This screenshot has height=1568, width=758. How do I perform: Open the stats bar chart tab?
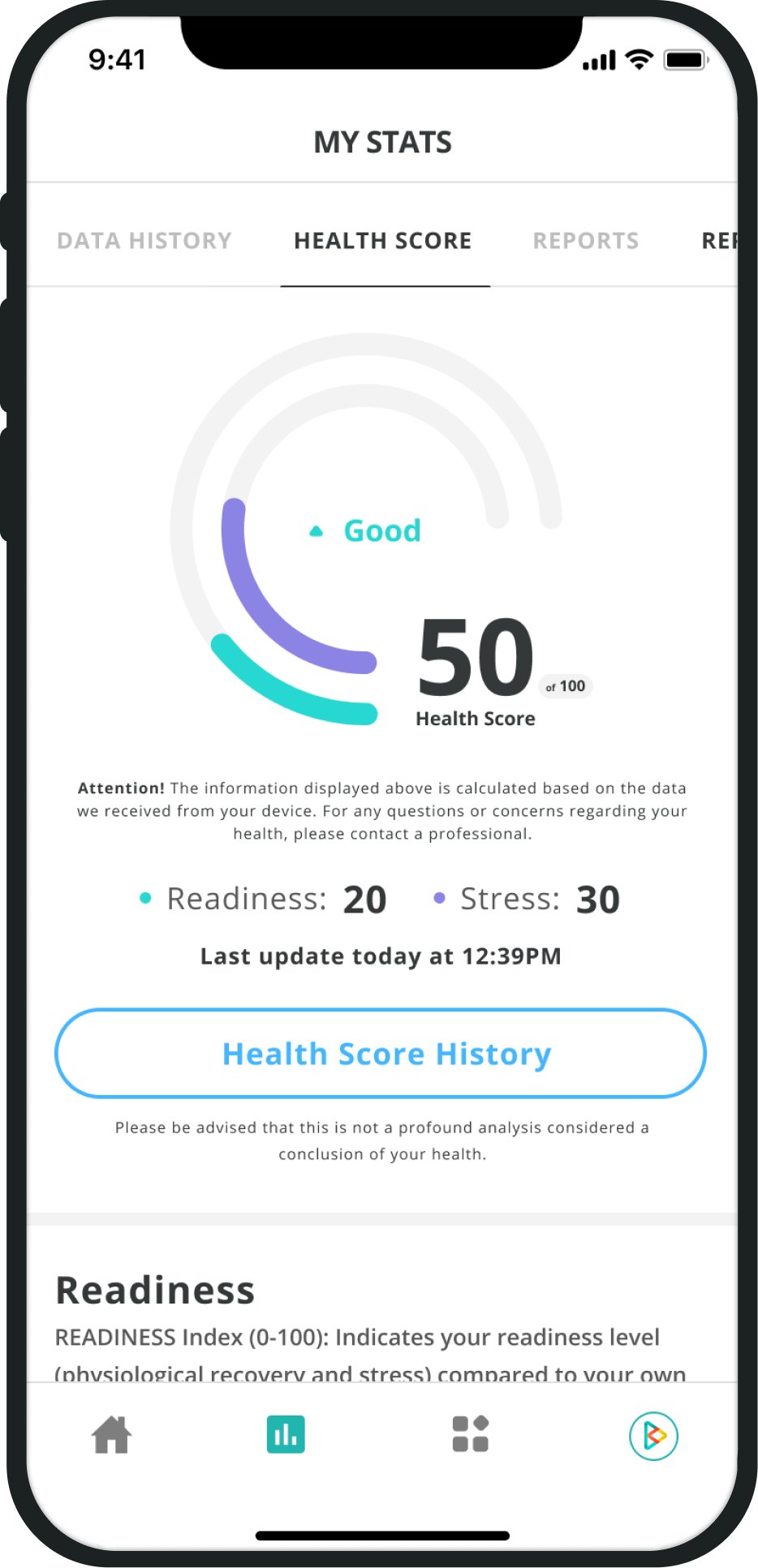tap(286, 1434)
